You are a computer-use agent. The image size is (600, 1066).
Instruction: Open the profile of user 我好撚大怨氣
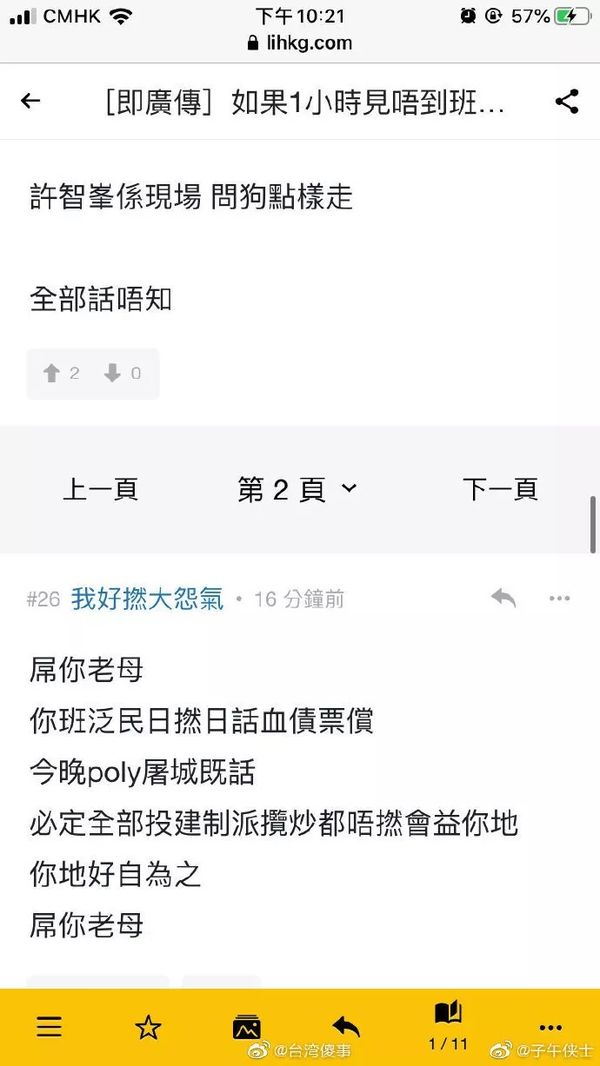click(x=147, y=599)
